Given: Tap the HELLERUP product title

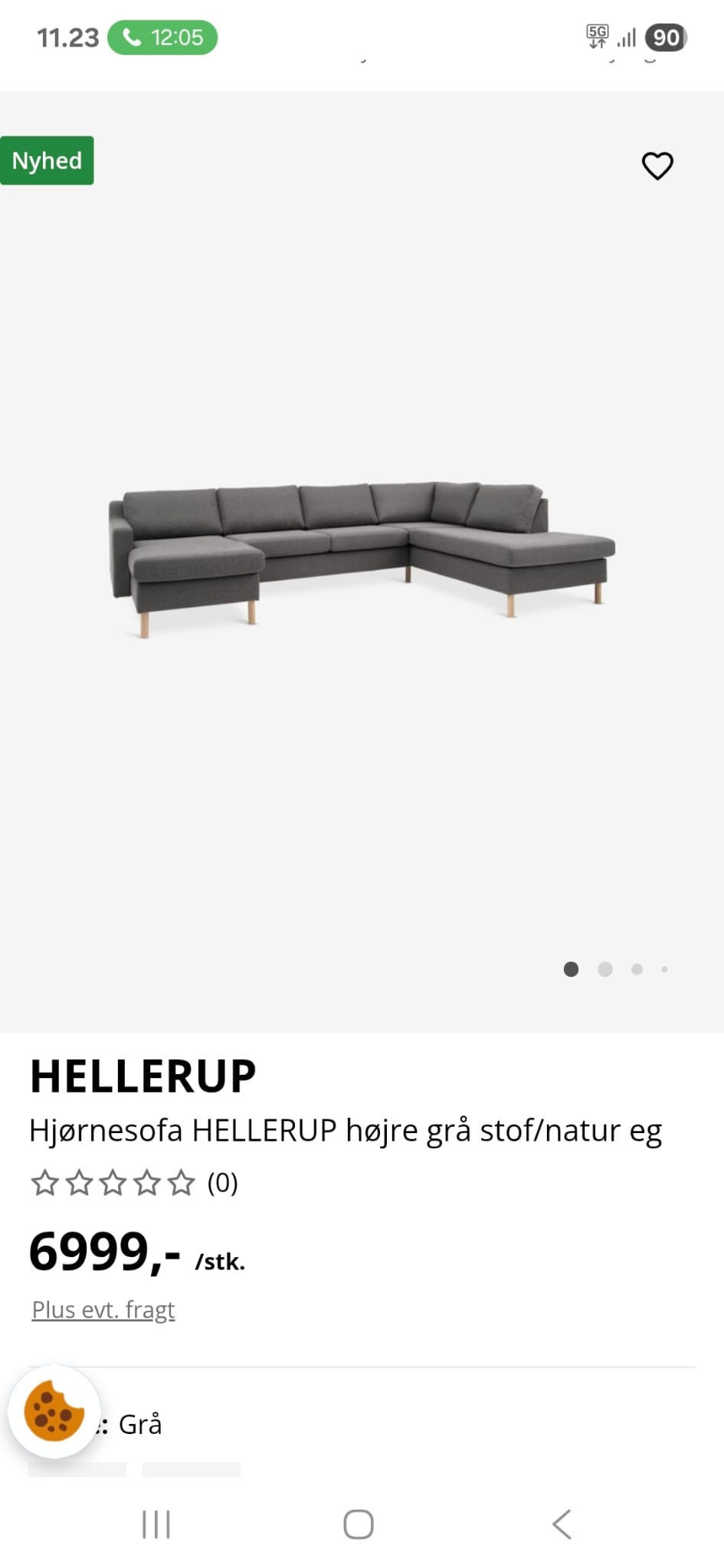Looking at the screenshot, I should tap(143, 1076).
